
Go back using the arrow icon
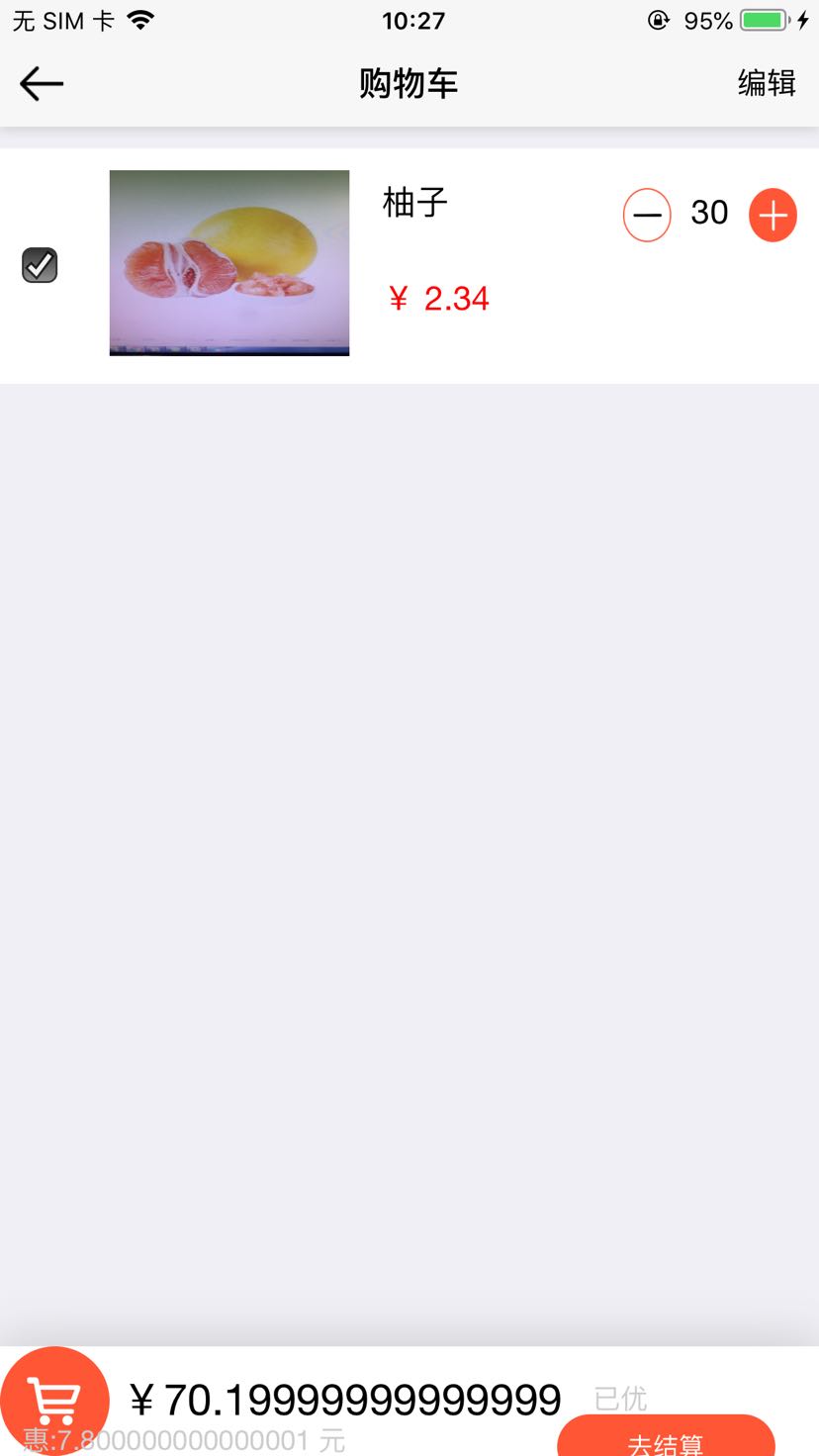pyautogui.click(x=42, y=84)
